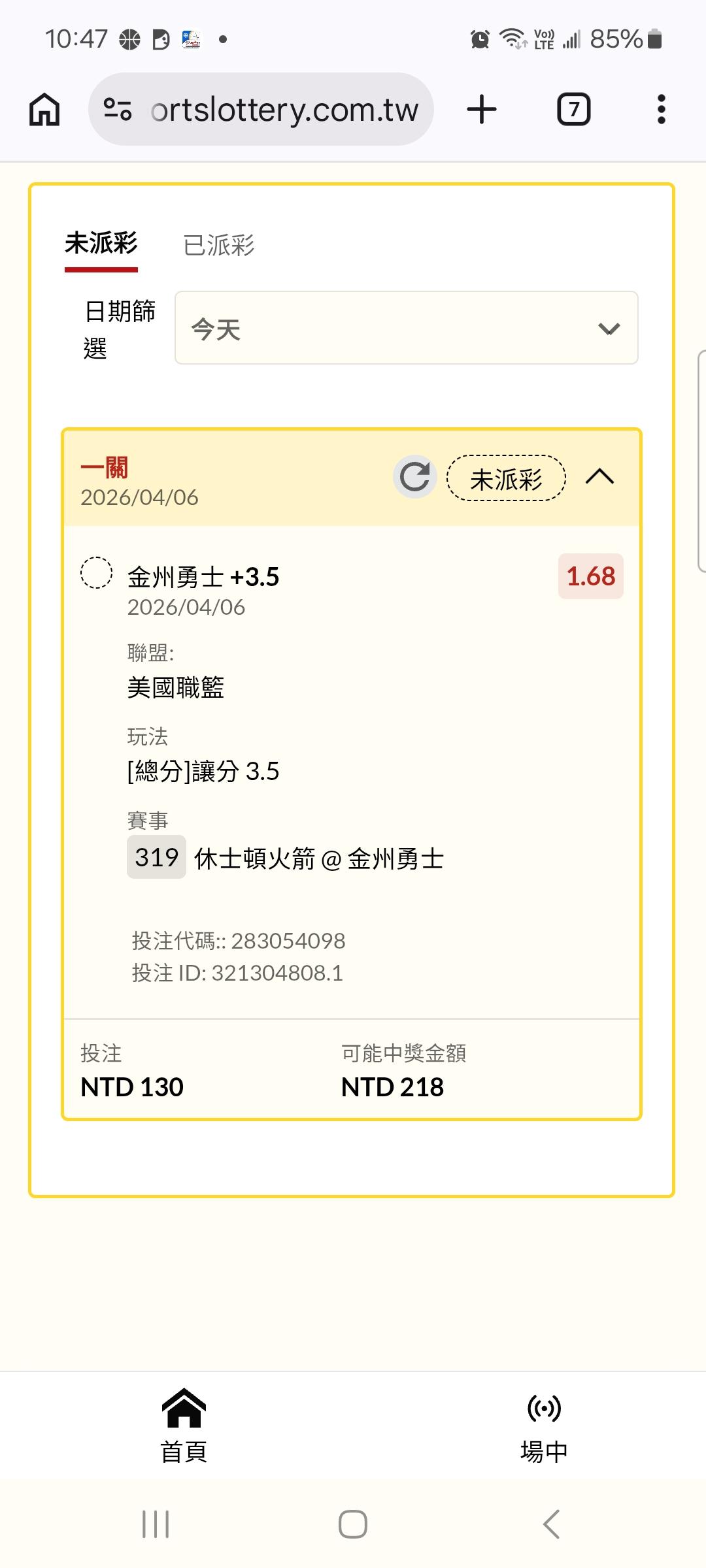Open the browser overflow menu
The width and height of the screenshot is (706, 1568).
(x=662, y=109)
